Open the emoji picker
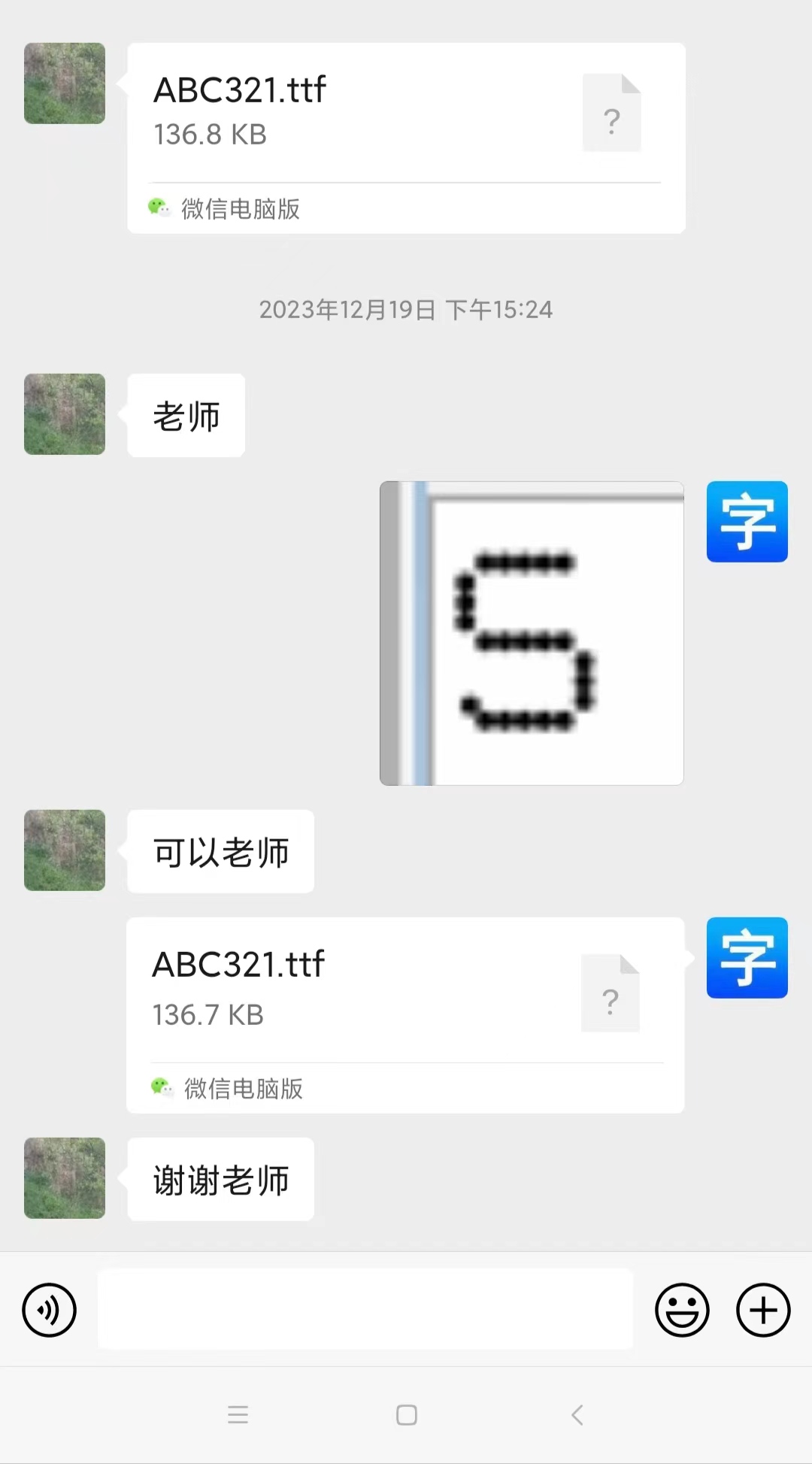This screenshot has width=812, height=1464. click(682, 1310)
